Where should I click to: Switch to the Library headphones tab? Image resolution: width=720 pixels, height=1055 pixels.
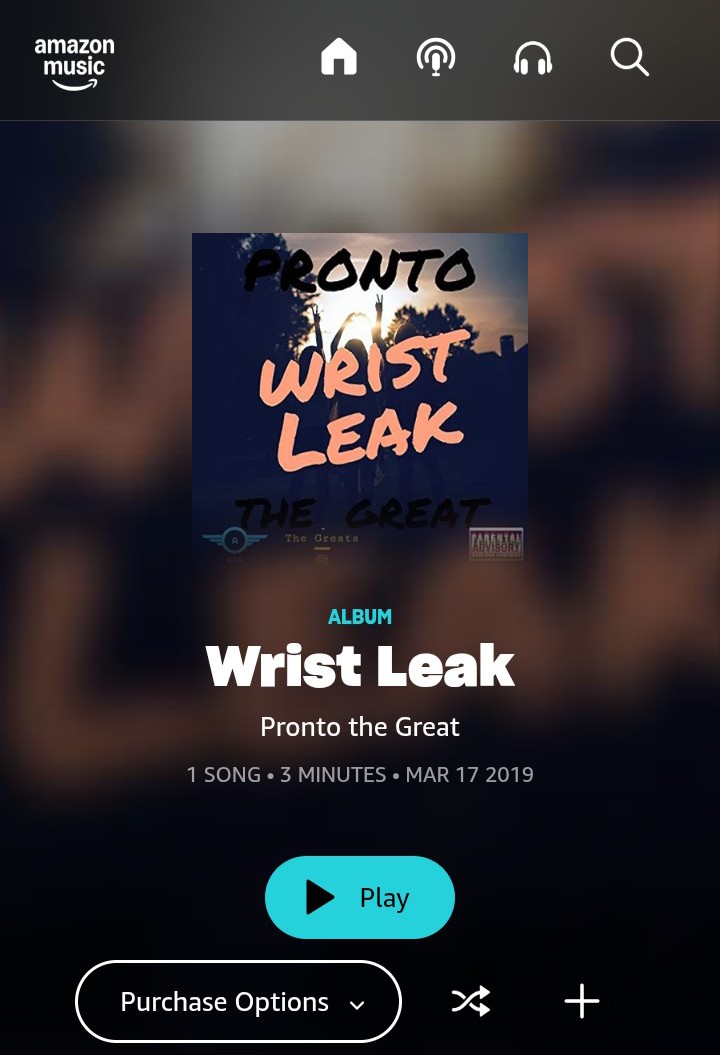pyautogui.click(x=533, y=58)
